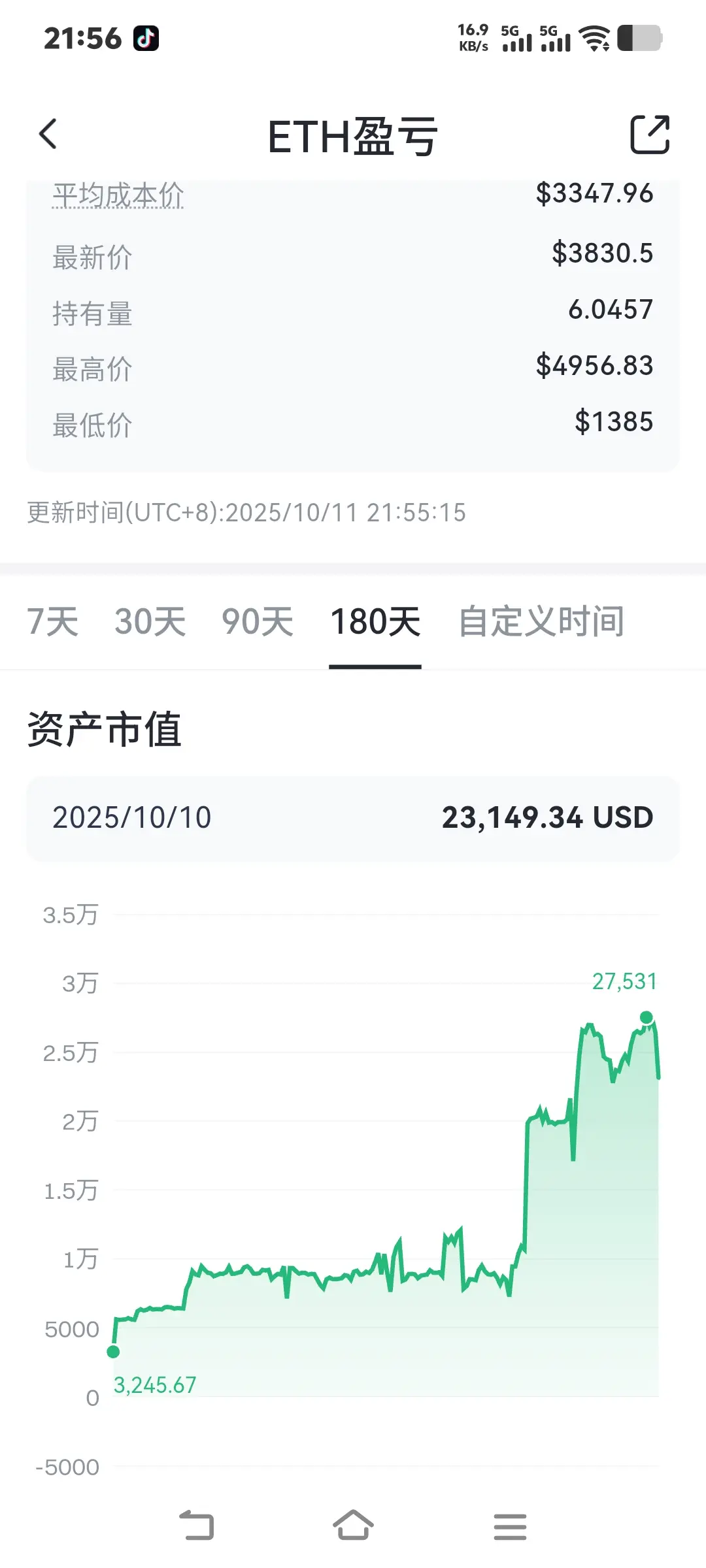Image resolution: width=706 pixels, height=1568 pixels.
Task: Select the 30天 time range
Action: tap(150, 621)
